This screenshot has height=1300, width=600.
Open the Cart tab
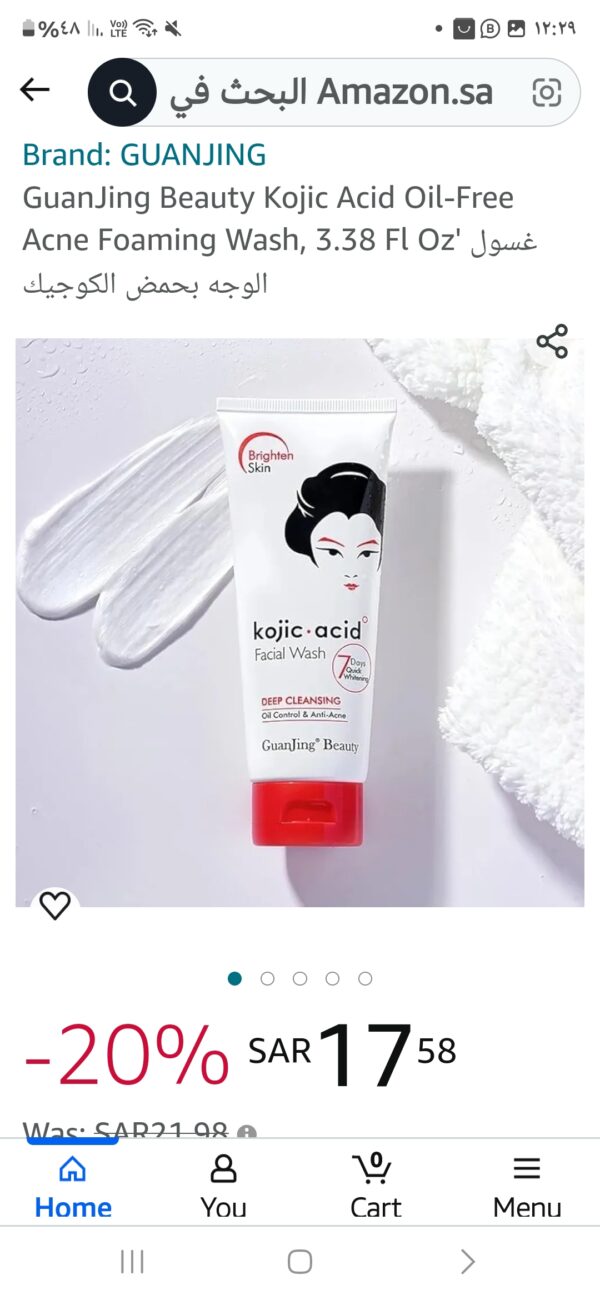(x=375, y=1187)
